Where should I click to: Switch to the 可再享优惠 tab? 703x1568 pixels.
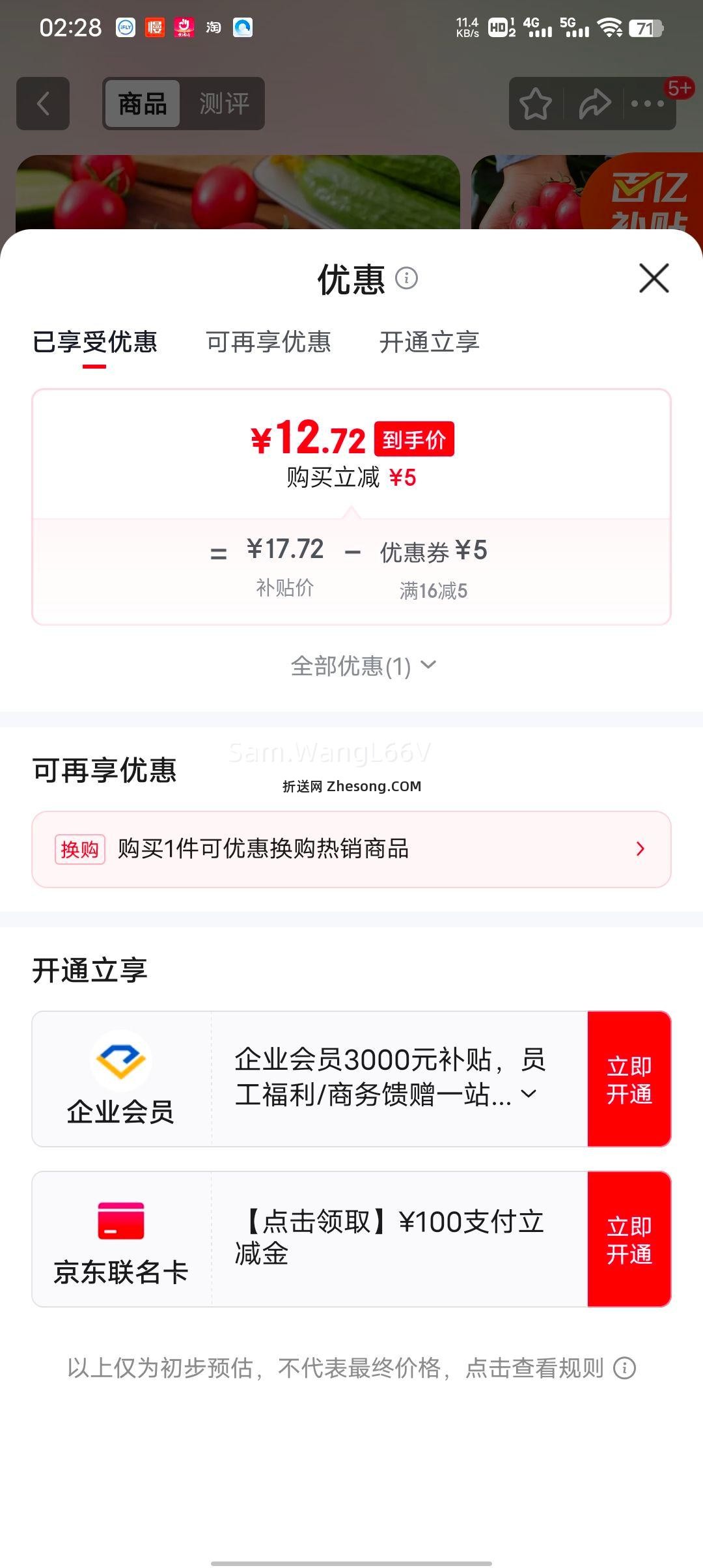pyautogui.click(x=269, y=342)
